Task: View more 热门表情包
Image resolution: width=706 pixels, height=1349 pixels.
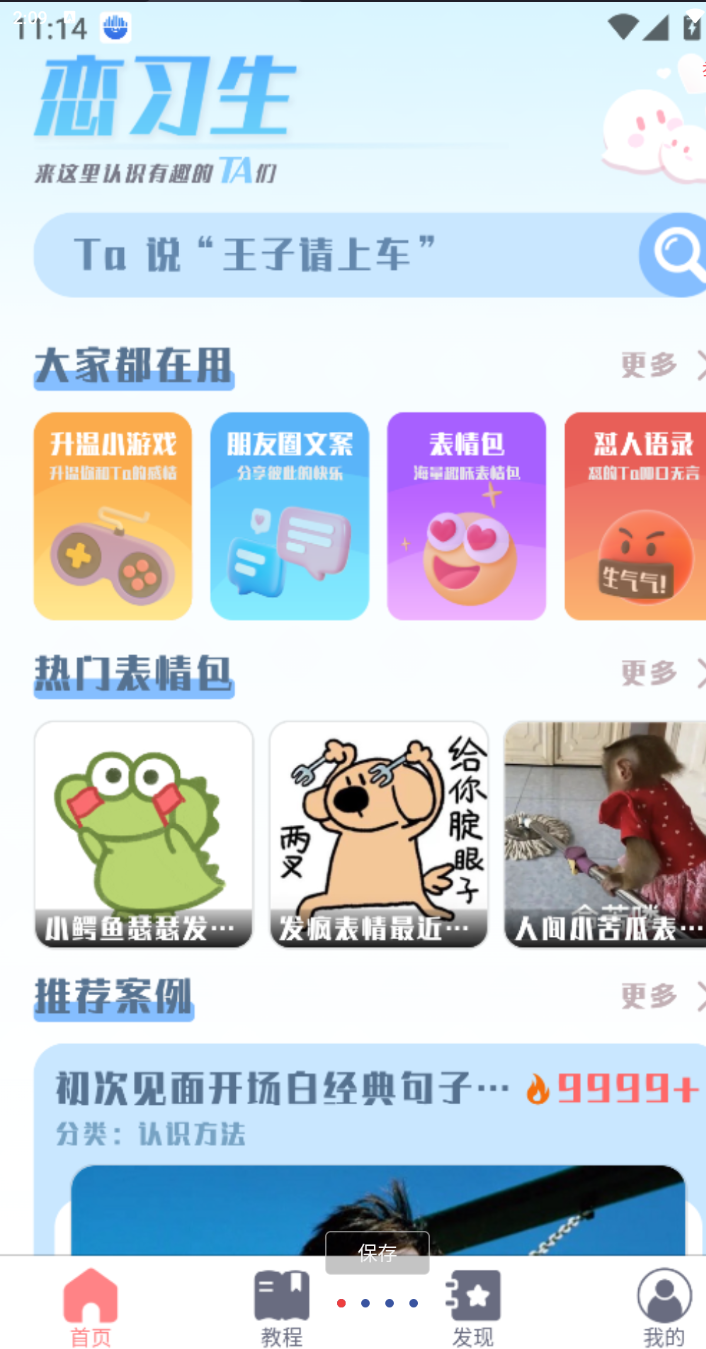Action: 660,673
